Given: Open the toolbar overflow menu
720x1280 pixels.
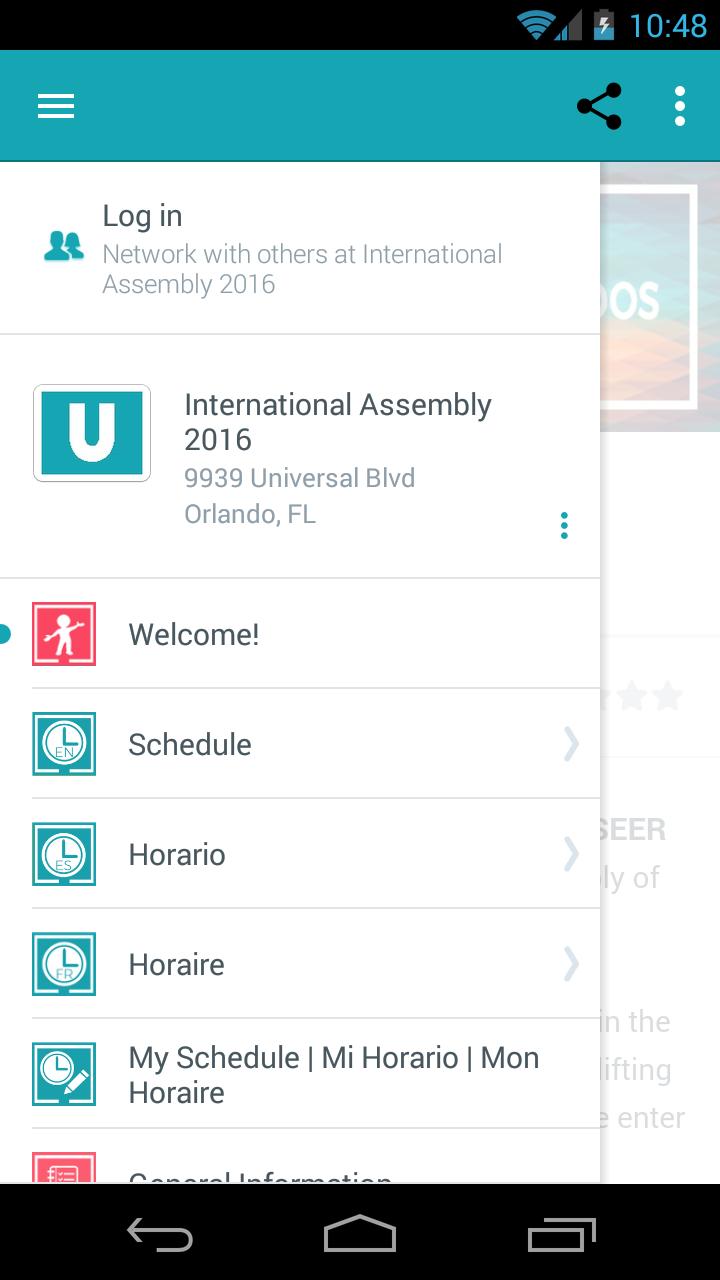Looking at the screenshot, I should [x=679, y=106].
